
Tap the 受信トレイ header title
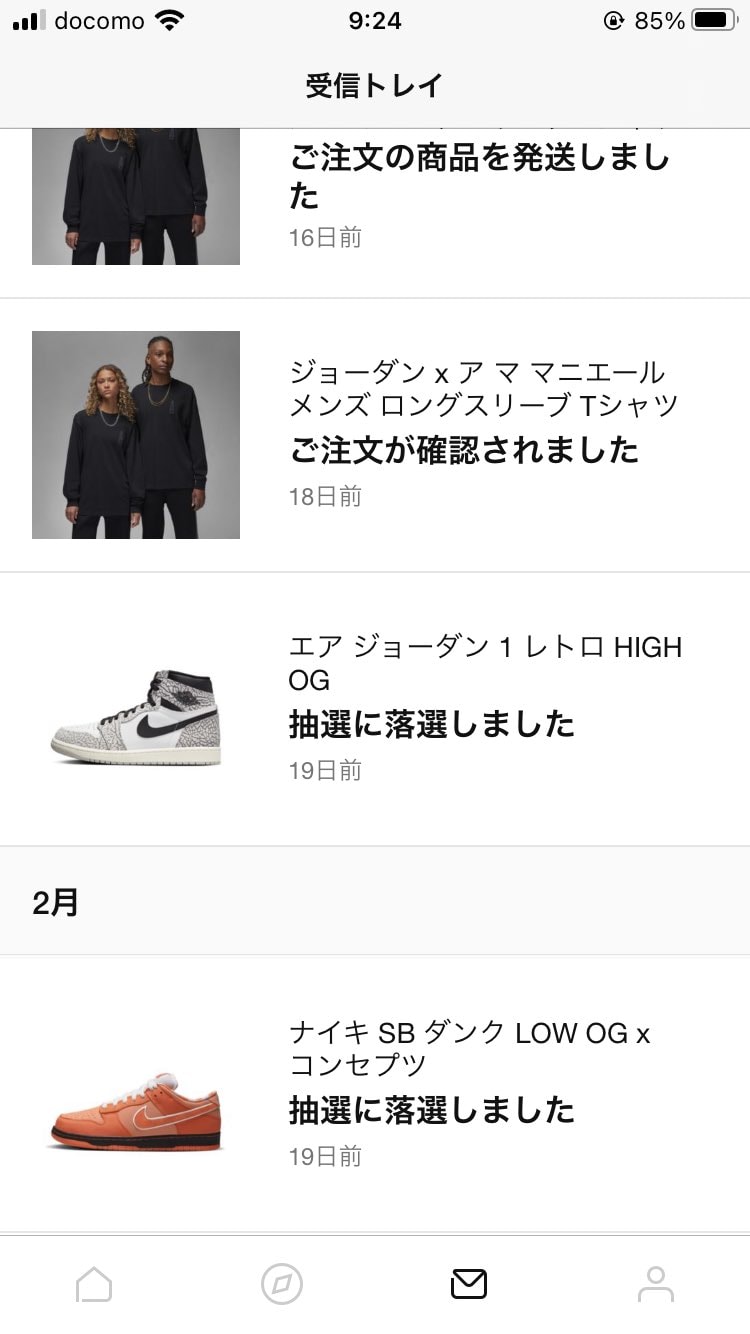[375, 86]
